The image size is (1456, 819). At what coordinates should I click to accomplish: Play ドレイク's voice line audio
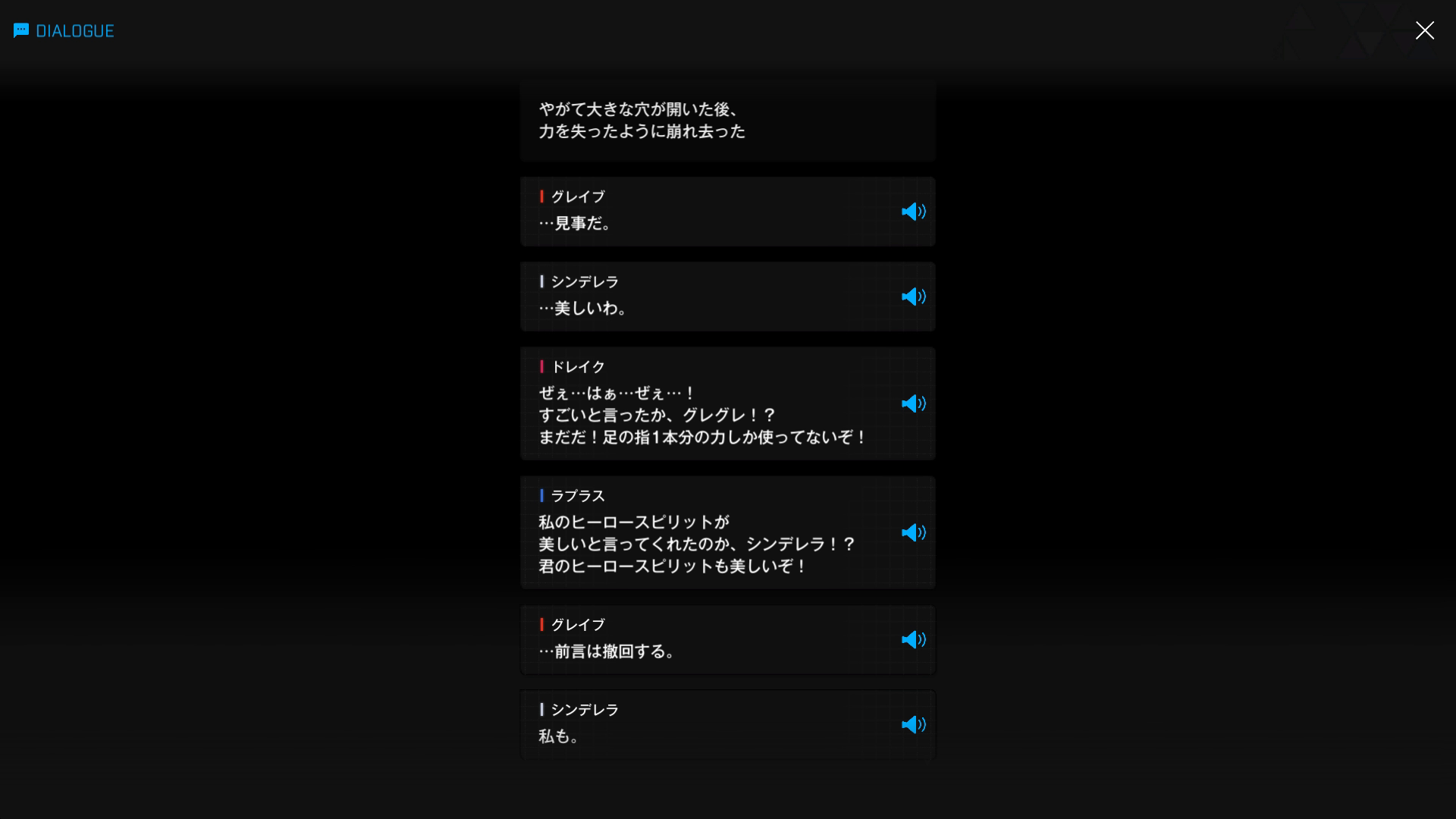[x=913, y=403]
